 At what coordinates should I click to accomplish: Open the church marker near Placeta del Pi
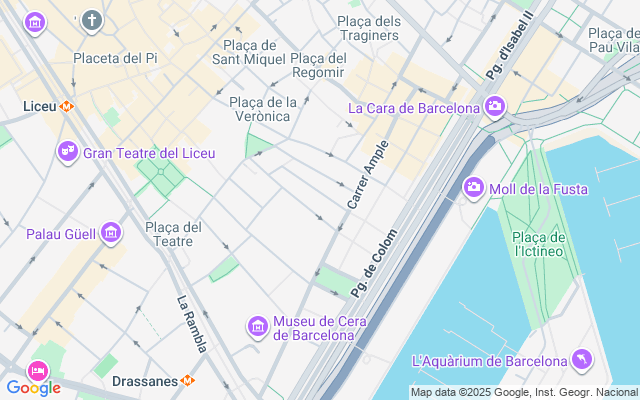point(92,20)
